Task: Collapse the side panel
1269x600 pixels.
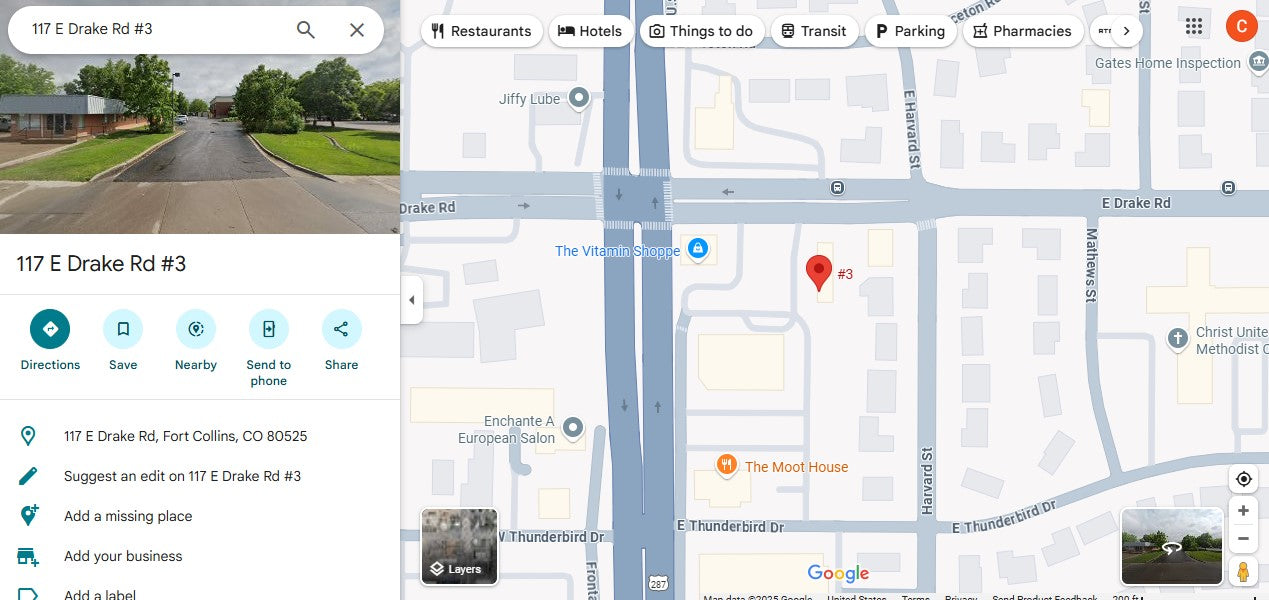Action: [411, 300]
